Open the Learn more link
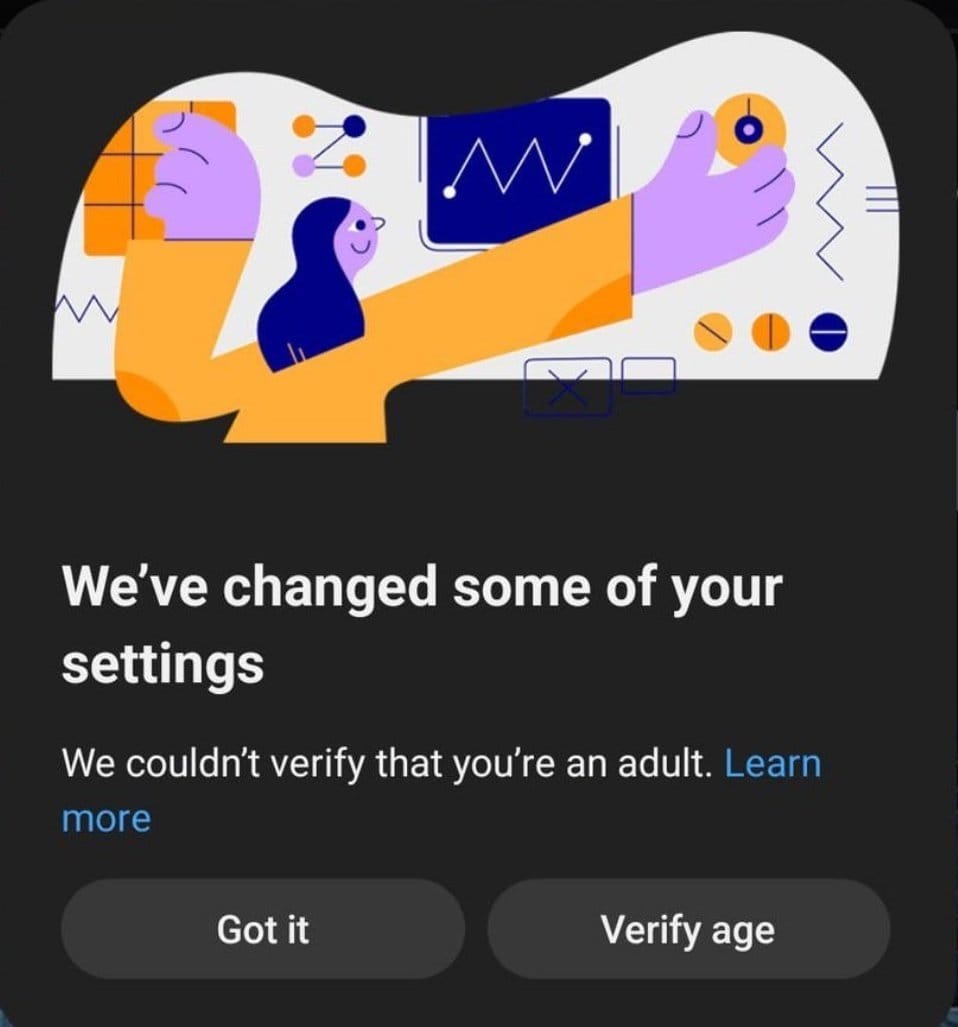Screen dimensions: 958x1027 pos(771,765)
